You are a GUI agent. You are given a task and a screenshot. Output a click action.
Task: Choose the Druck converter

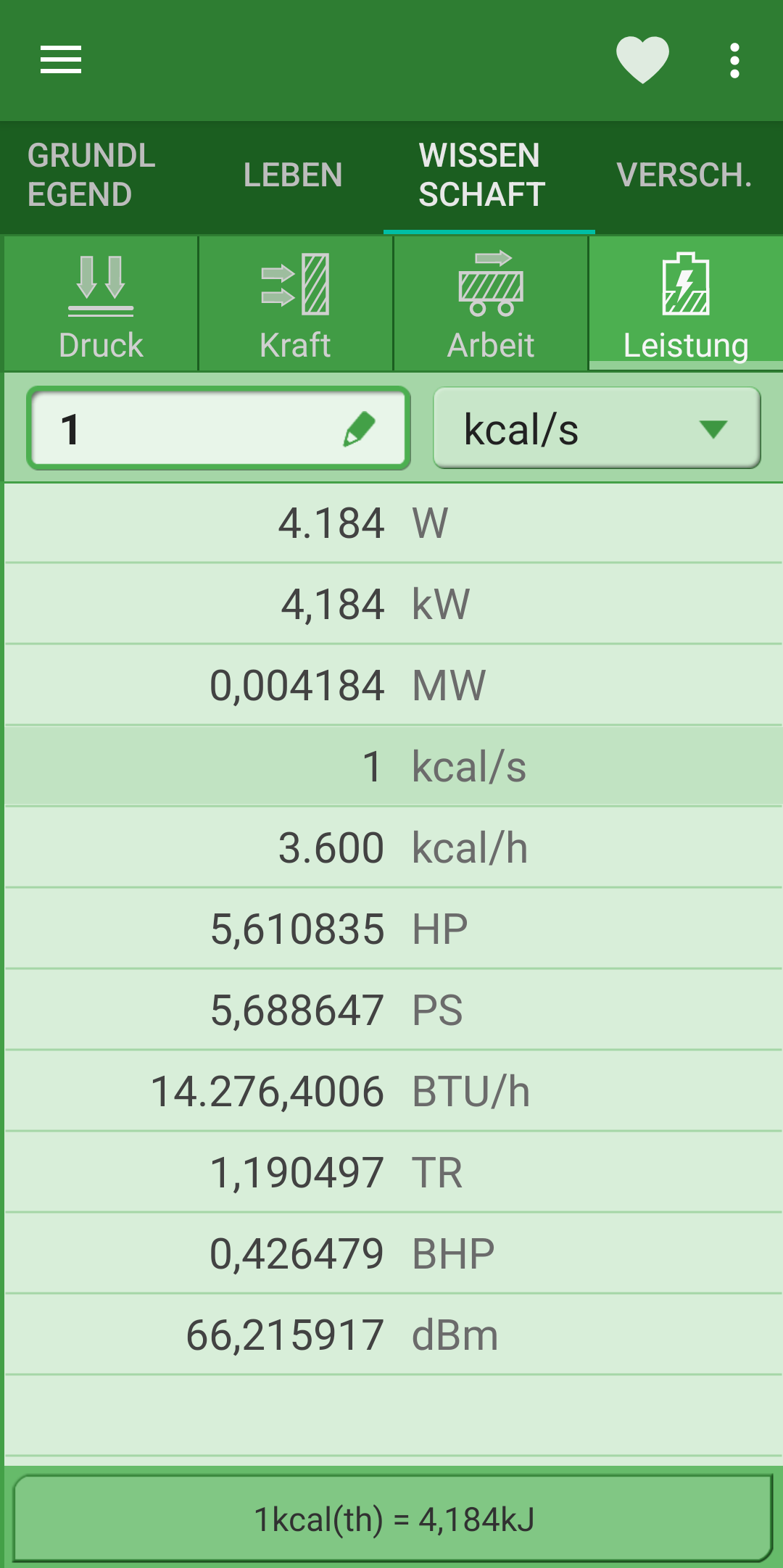pos(101,304)
